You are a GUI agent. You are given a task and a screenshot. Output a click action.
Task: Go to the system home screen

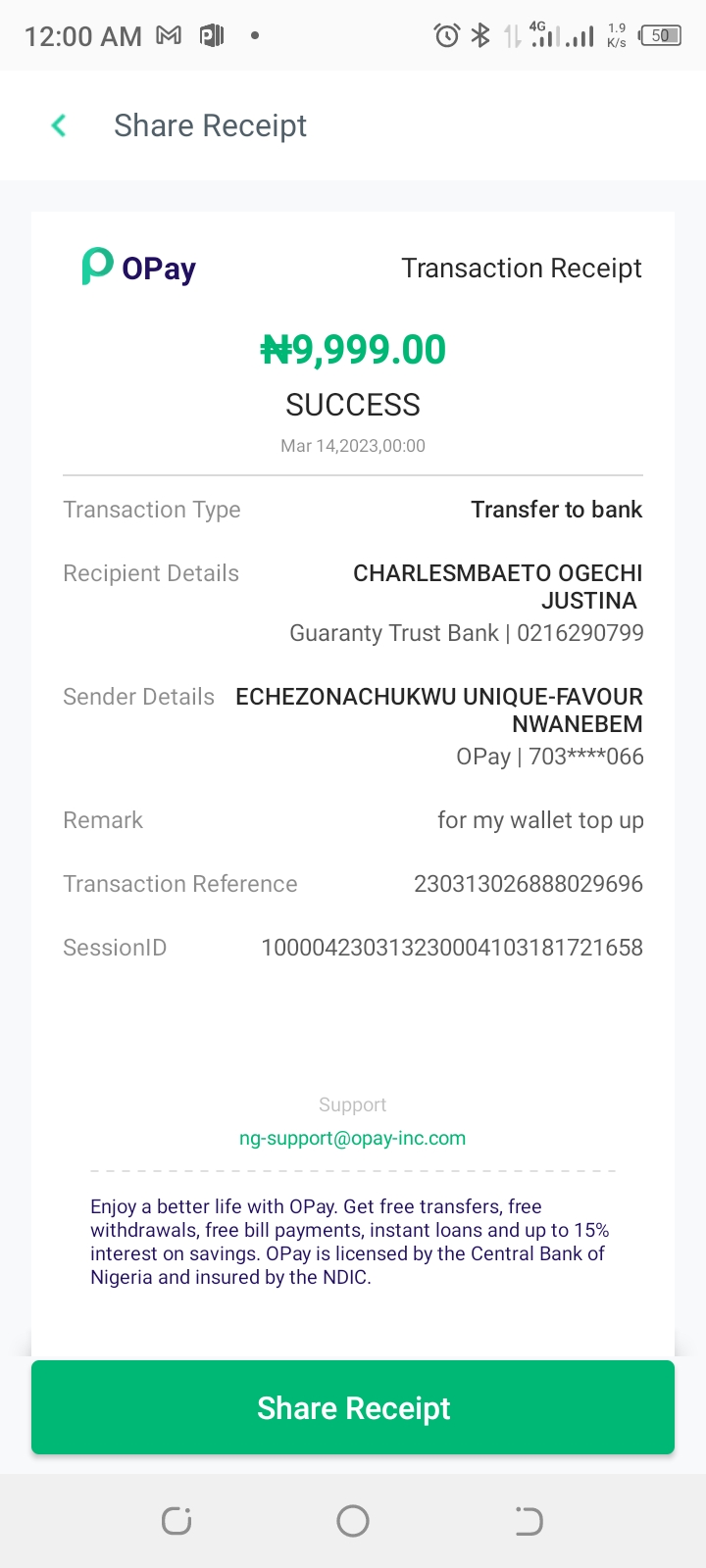[x=353, y=1521]
